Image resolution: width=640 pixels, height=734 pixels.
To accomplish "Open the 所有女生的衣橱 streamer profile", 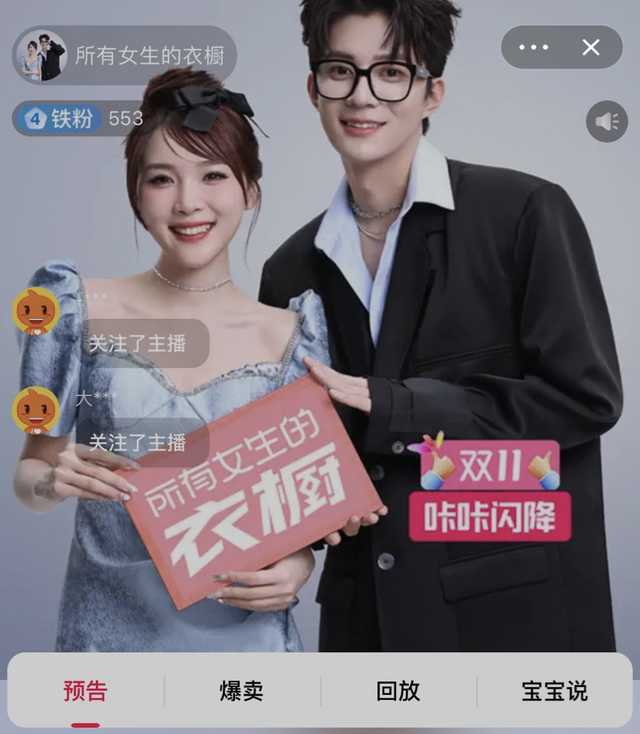I will pos(125,55).
